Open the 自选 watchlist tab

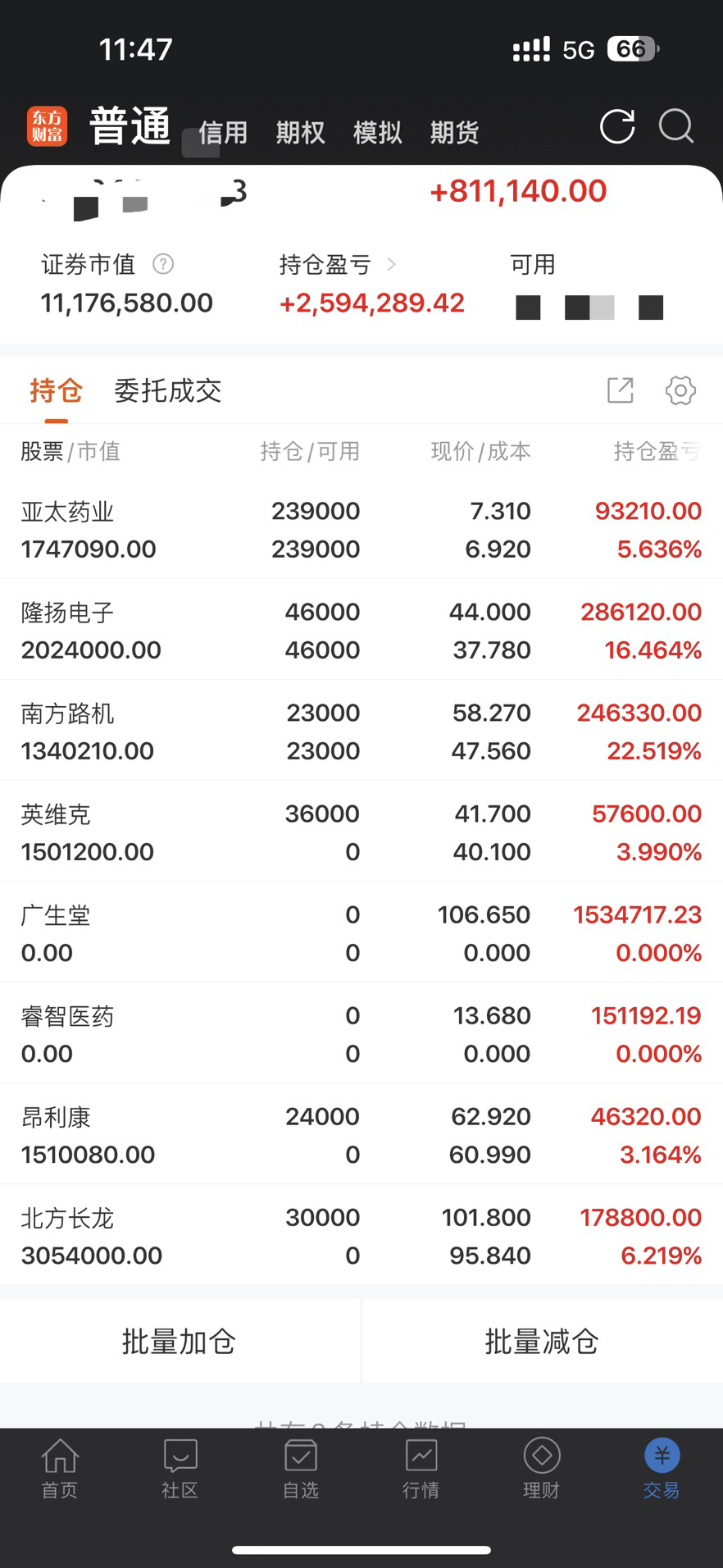point(301,1468)
